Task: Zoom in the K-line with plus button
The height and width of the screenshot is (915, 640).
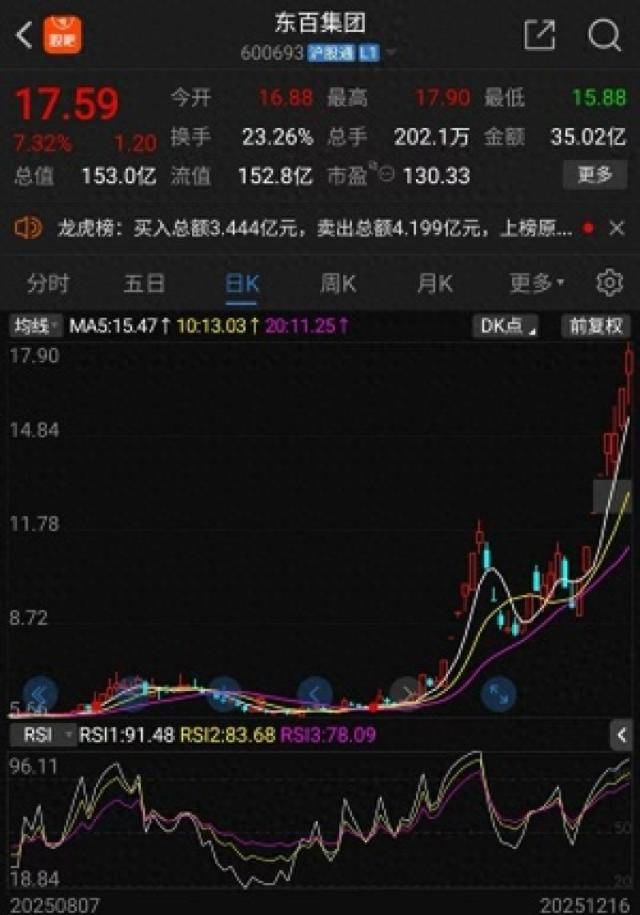Action: pyautogui.click(x=223, y=692)
